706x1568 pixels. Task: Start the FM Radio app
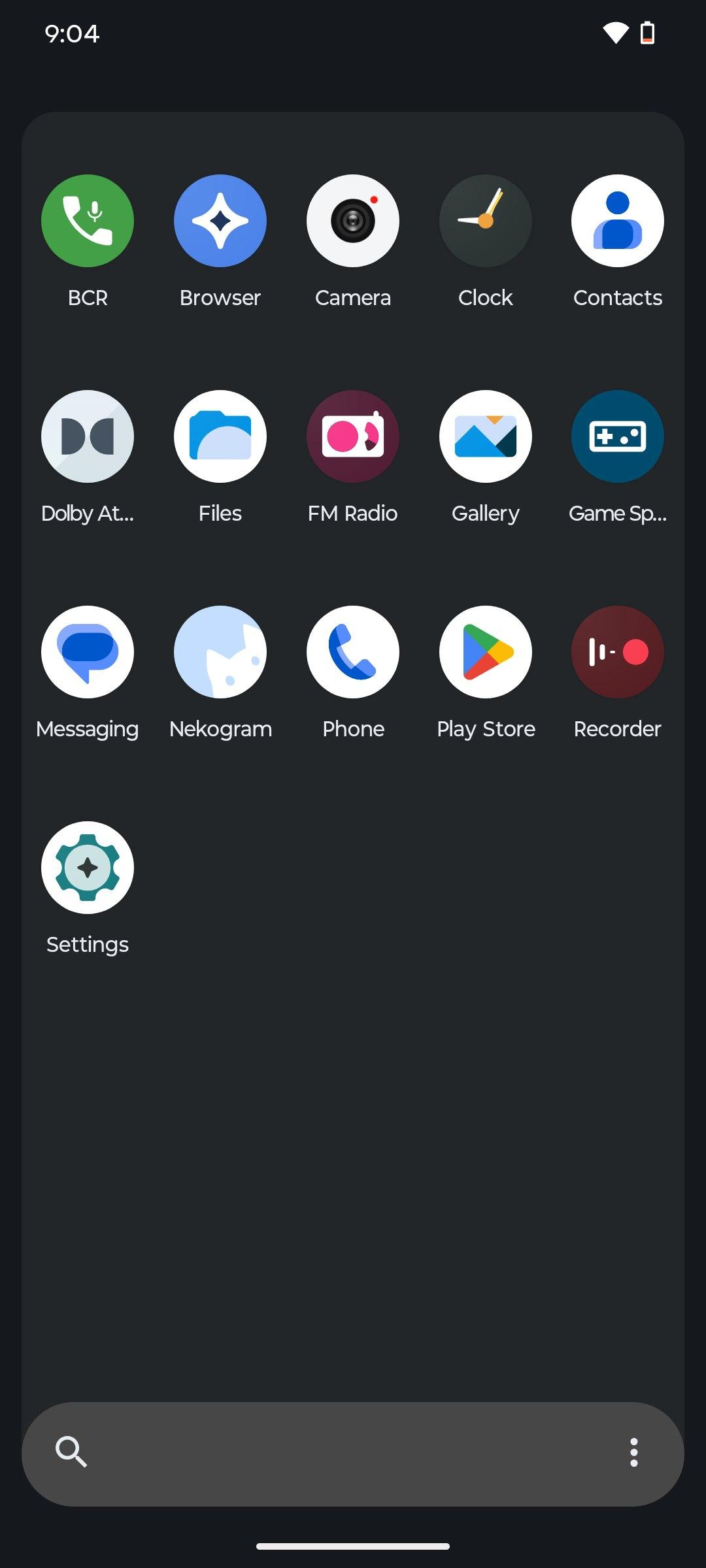[353, 436]
